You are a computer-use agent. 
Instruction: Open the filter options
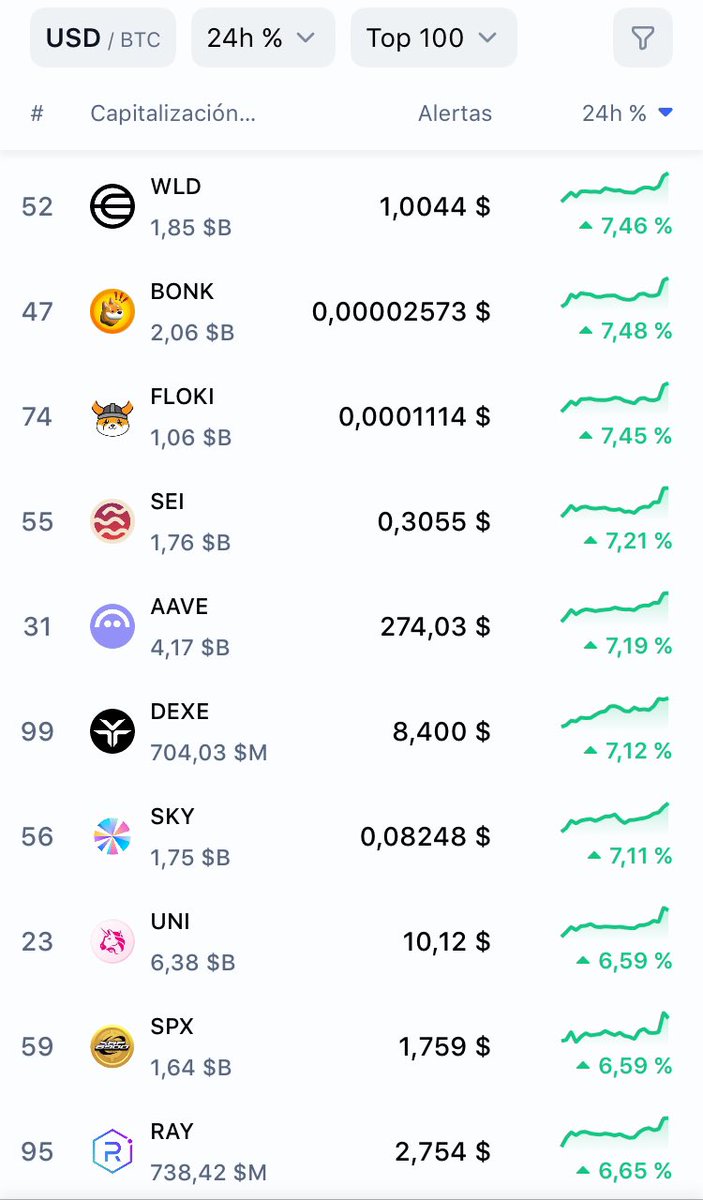[x=642, y=38]
